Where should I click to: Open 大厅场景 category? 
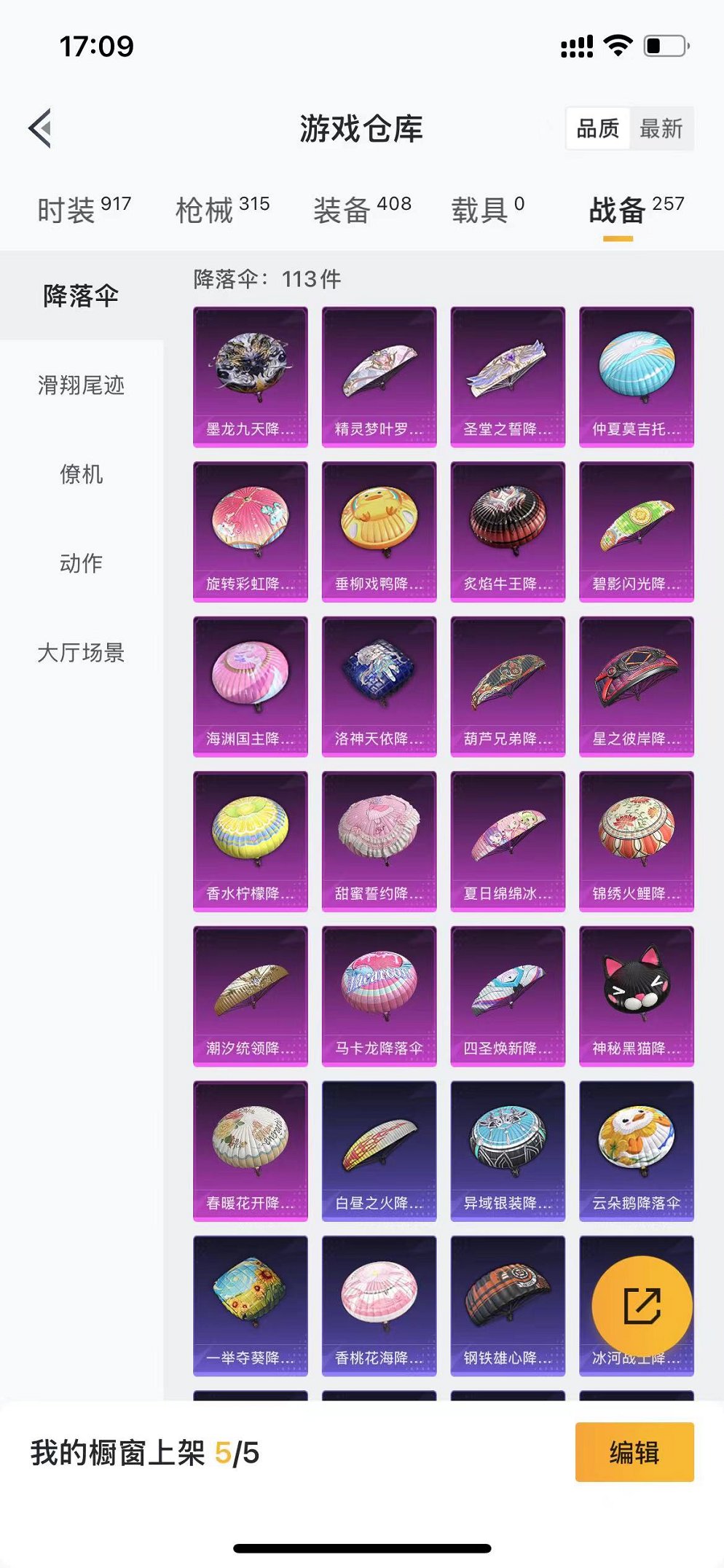[82, 652]
